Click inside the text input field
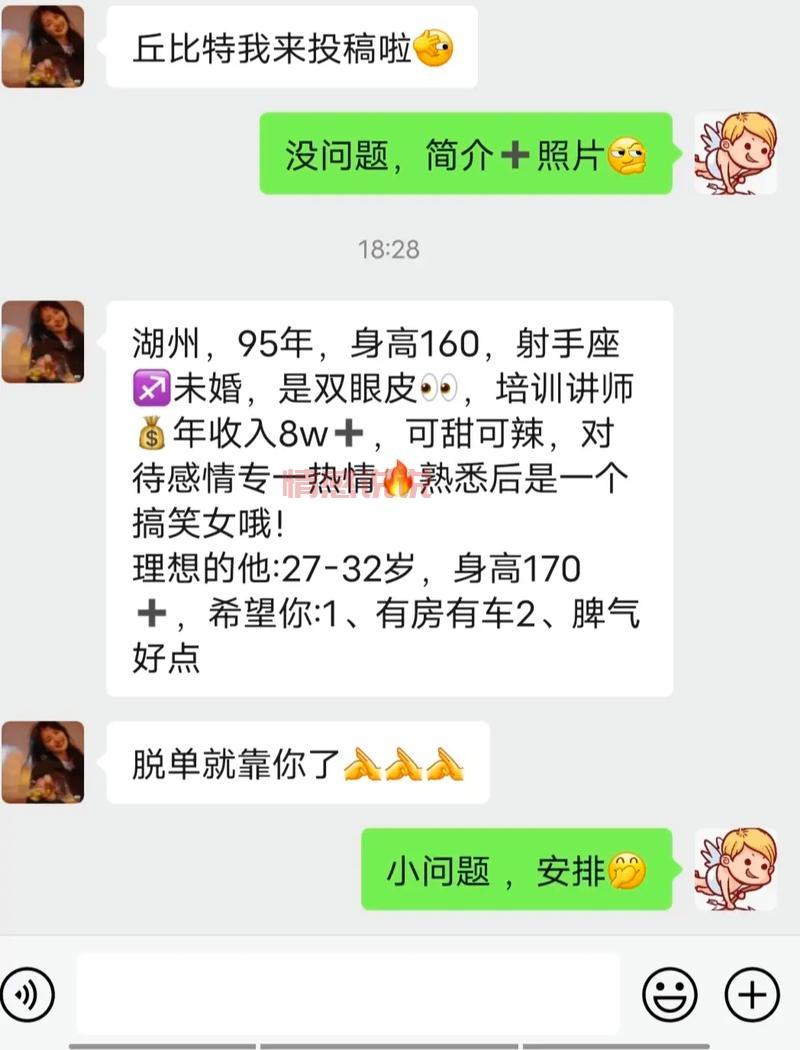The height and width of the screenshot is (1050, 800). (x=350, y=995)
